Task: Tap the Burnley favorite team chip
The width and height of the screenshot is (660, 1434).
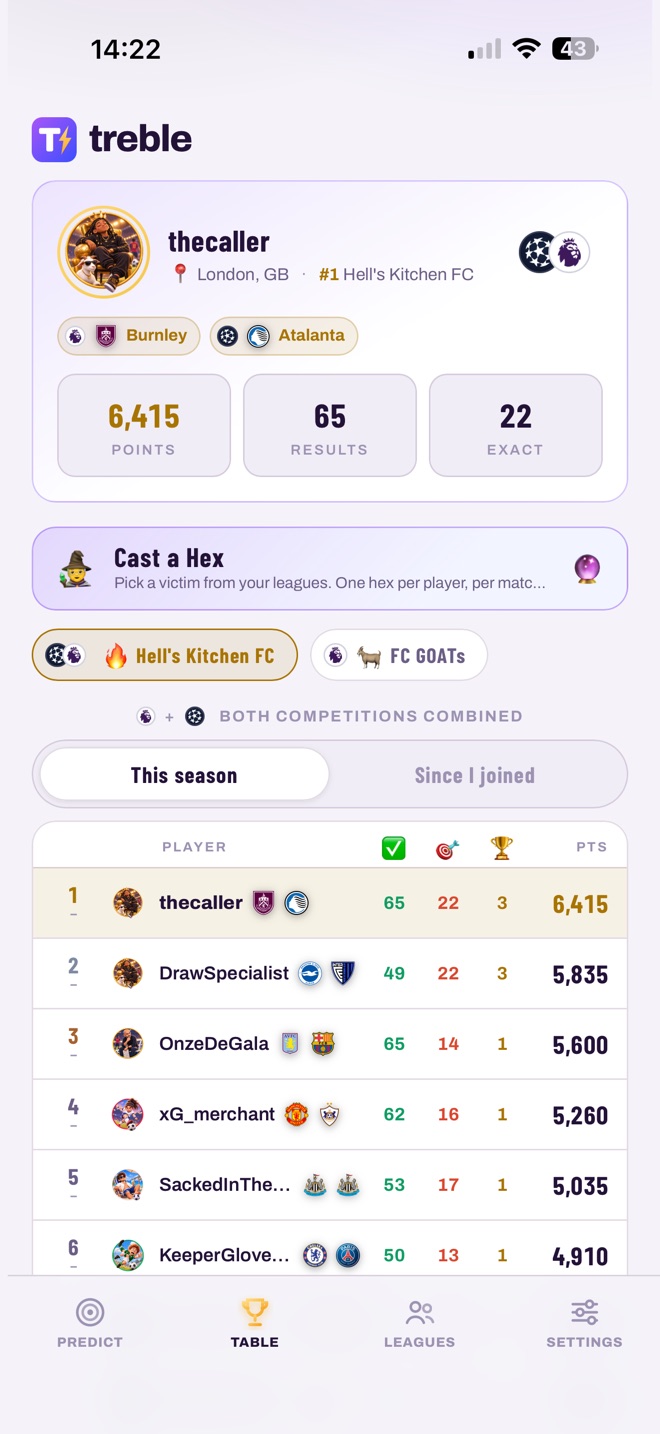Action: (129, 336)
